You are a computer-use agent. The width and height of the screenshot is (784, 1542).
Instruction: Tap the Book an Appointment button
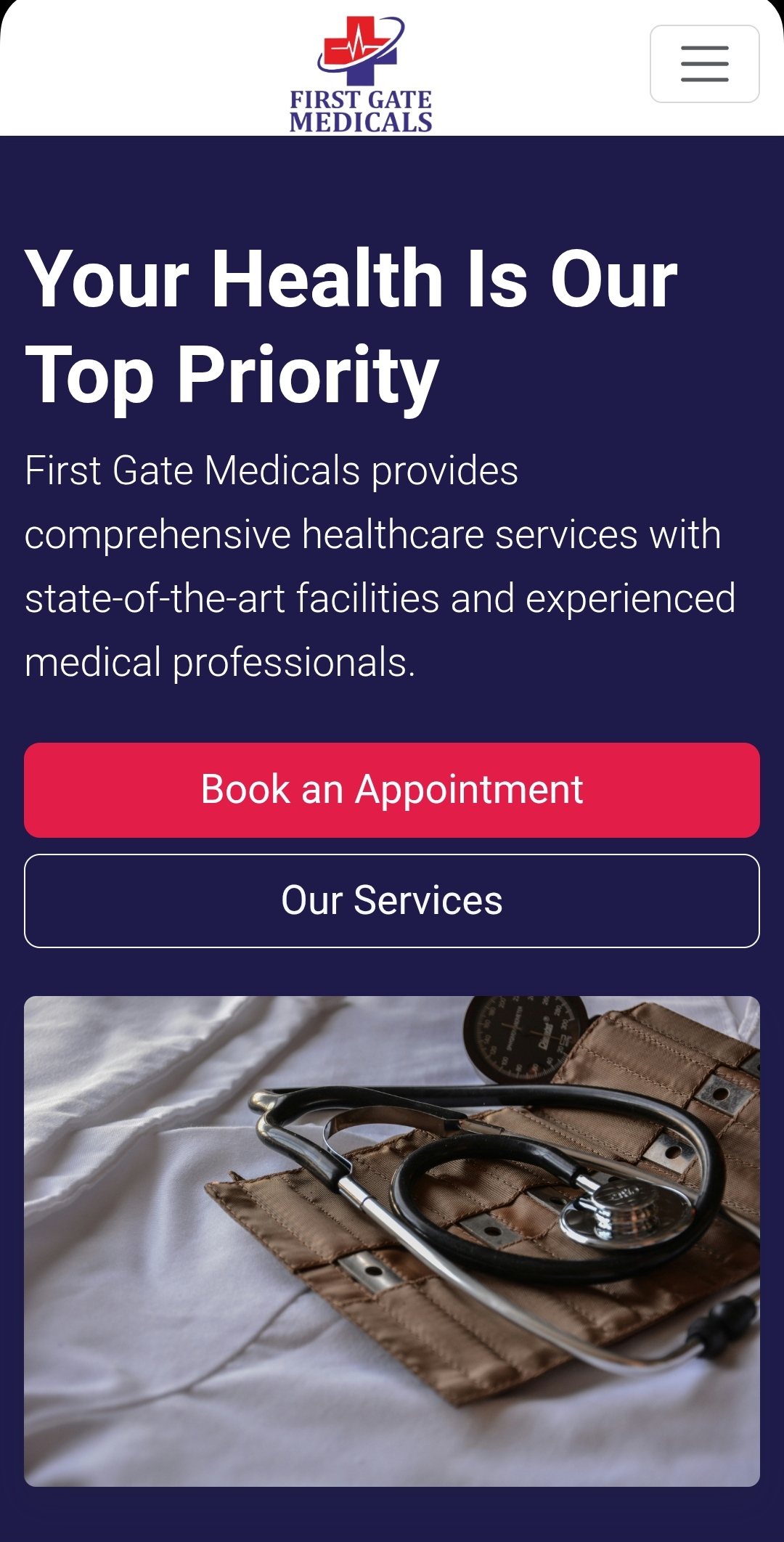(392, 790)
